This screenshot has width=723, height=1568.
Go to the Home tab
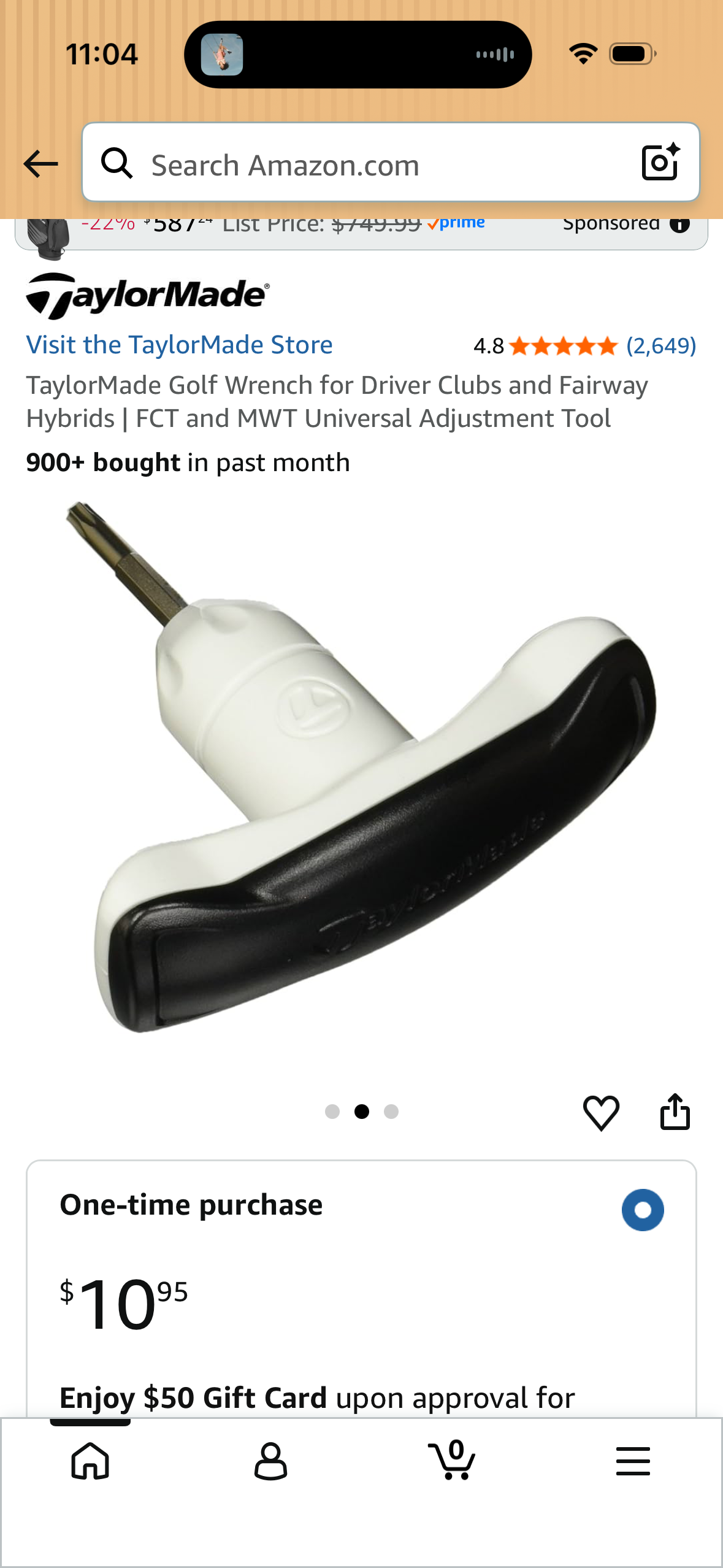coord(90,1461)
